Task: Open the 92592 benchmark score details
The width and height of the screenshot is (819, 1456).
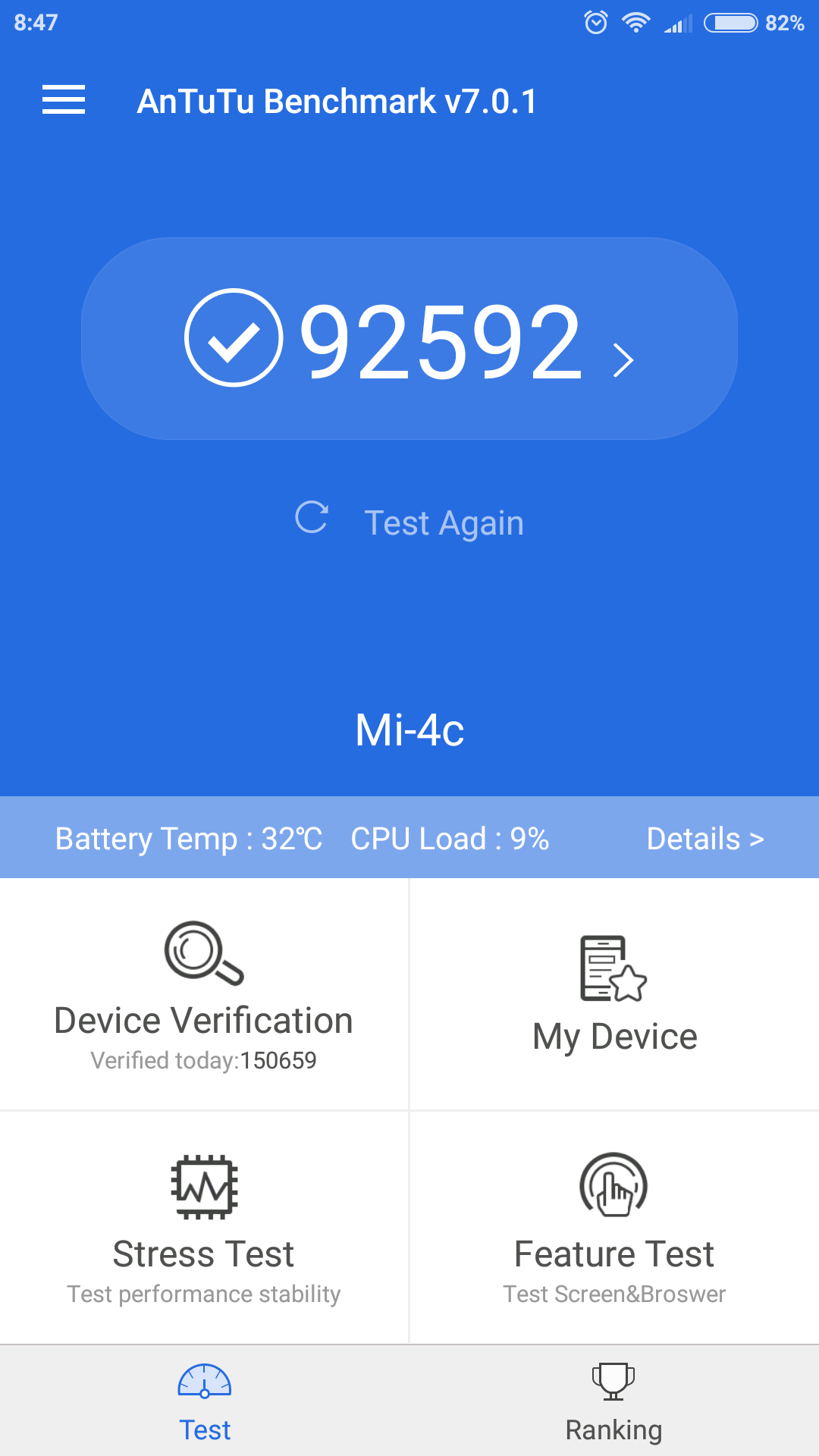Action: pos(409,339)
